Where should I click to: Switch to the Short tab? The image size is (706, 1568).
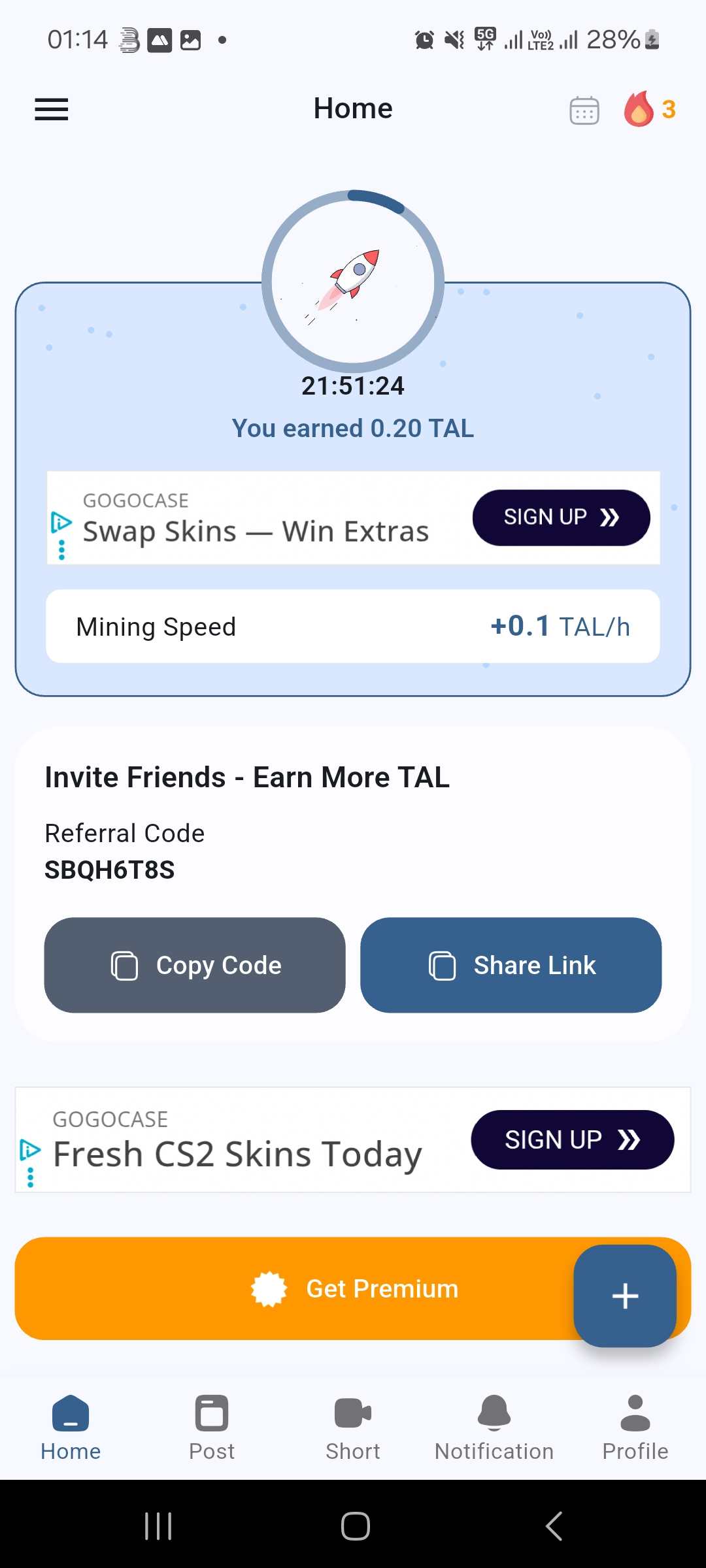[x=353, y=1428]
